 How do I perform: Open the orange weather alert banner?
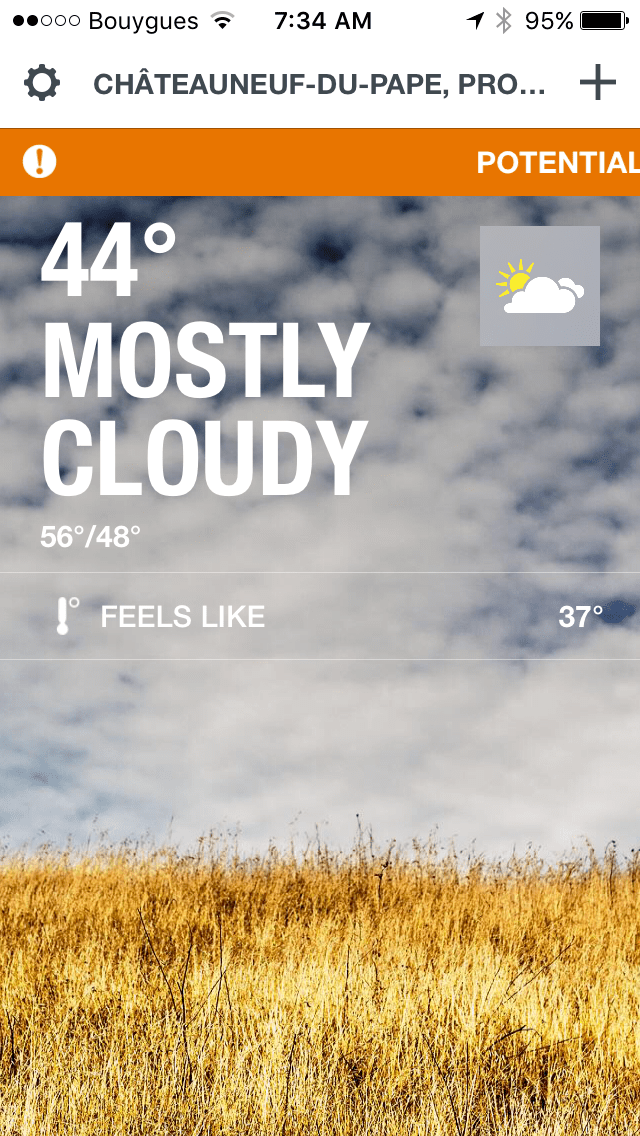coord(320,162)
